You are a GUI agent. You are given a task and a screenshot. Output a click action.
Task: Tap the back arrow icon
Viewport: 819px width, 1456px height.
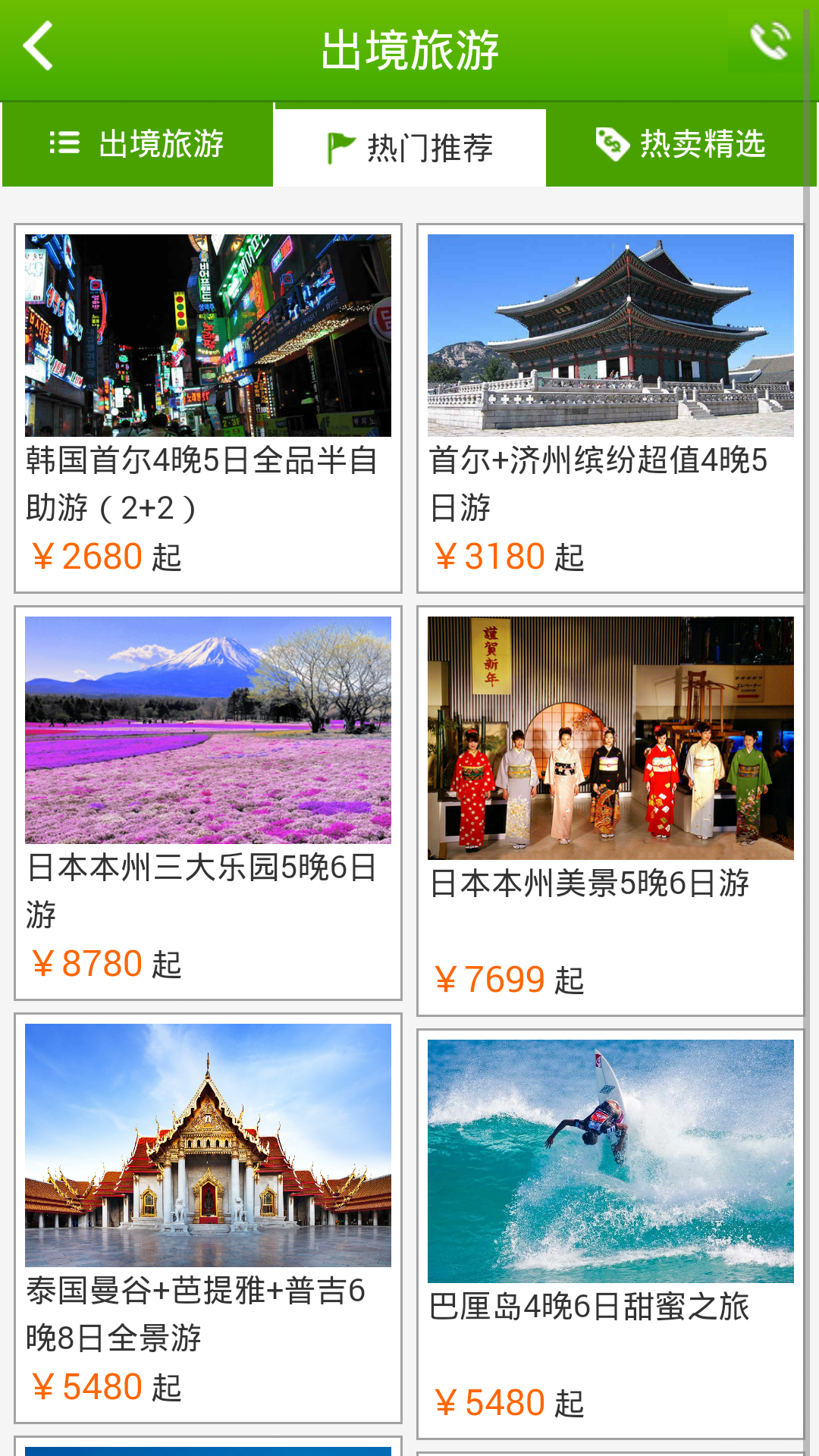38,47
